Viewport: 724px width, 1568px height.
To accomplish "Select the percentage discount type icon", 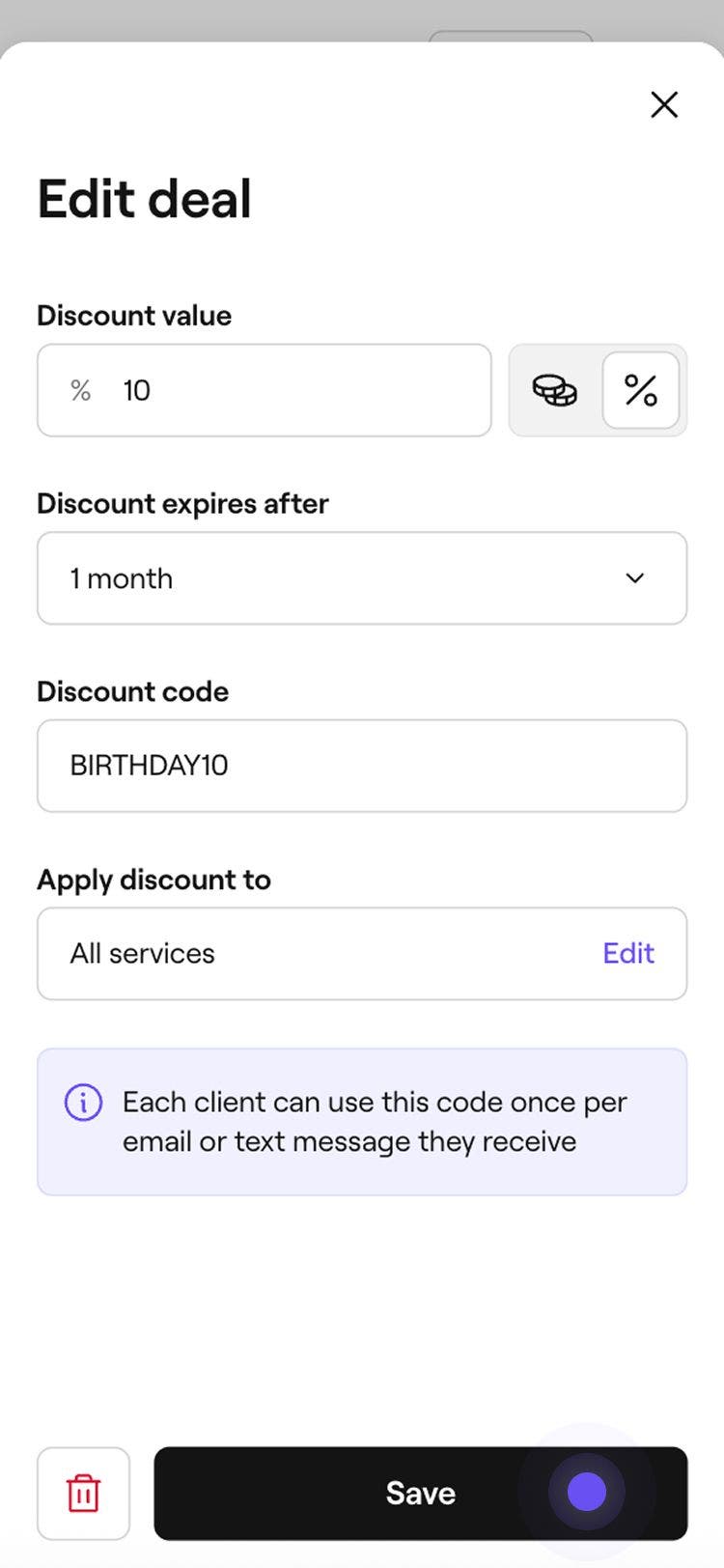I will click(x=641, y=390).
